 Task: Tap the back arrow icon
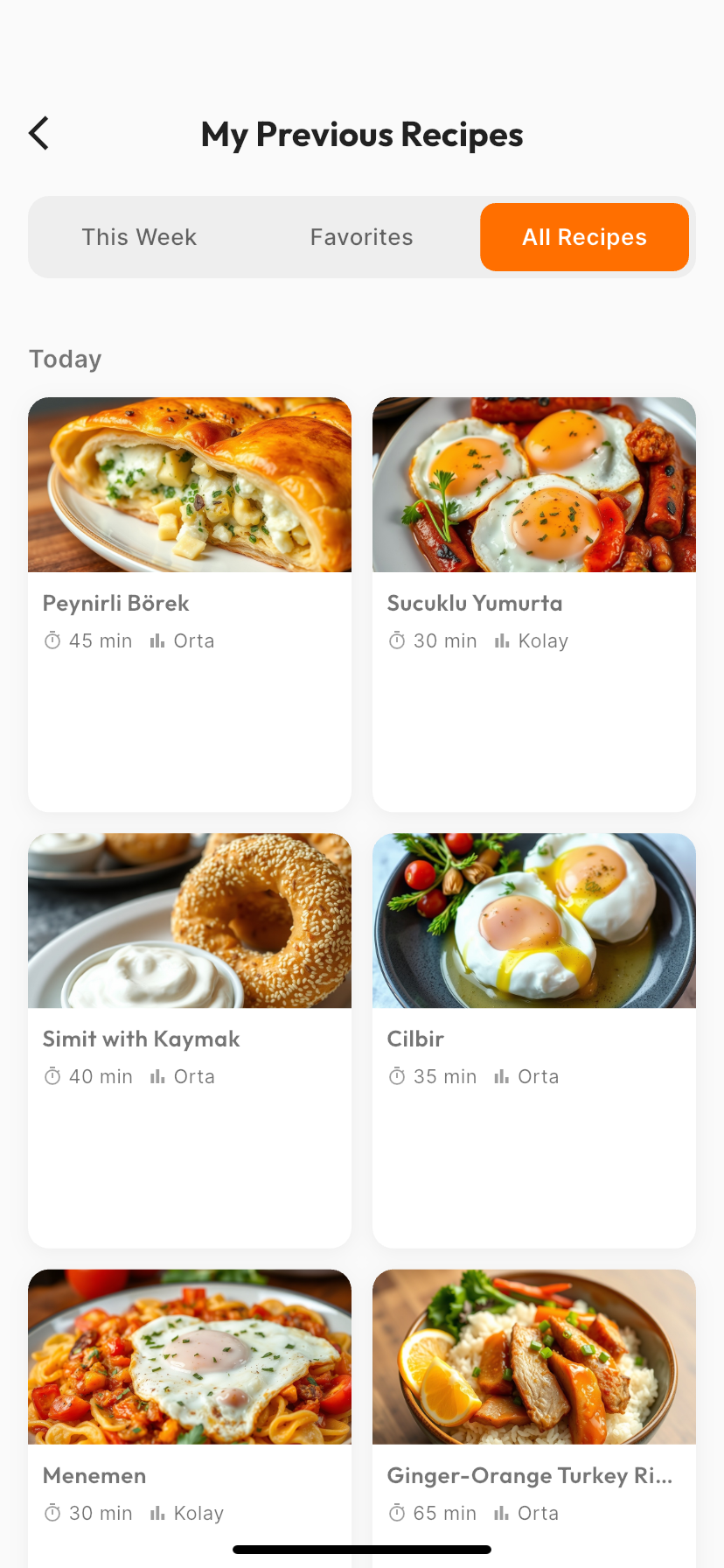38,133
